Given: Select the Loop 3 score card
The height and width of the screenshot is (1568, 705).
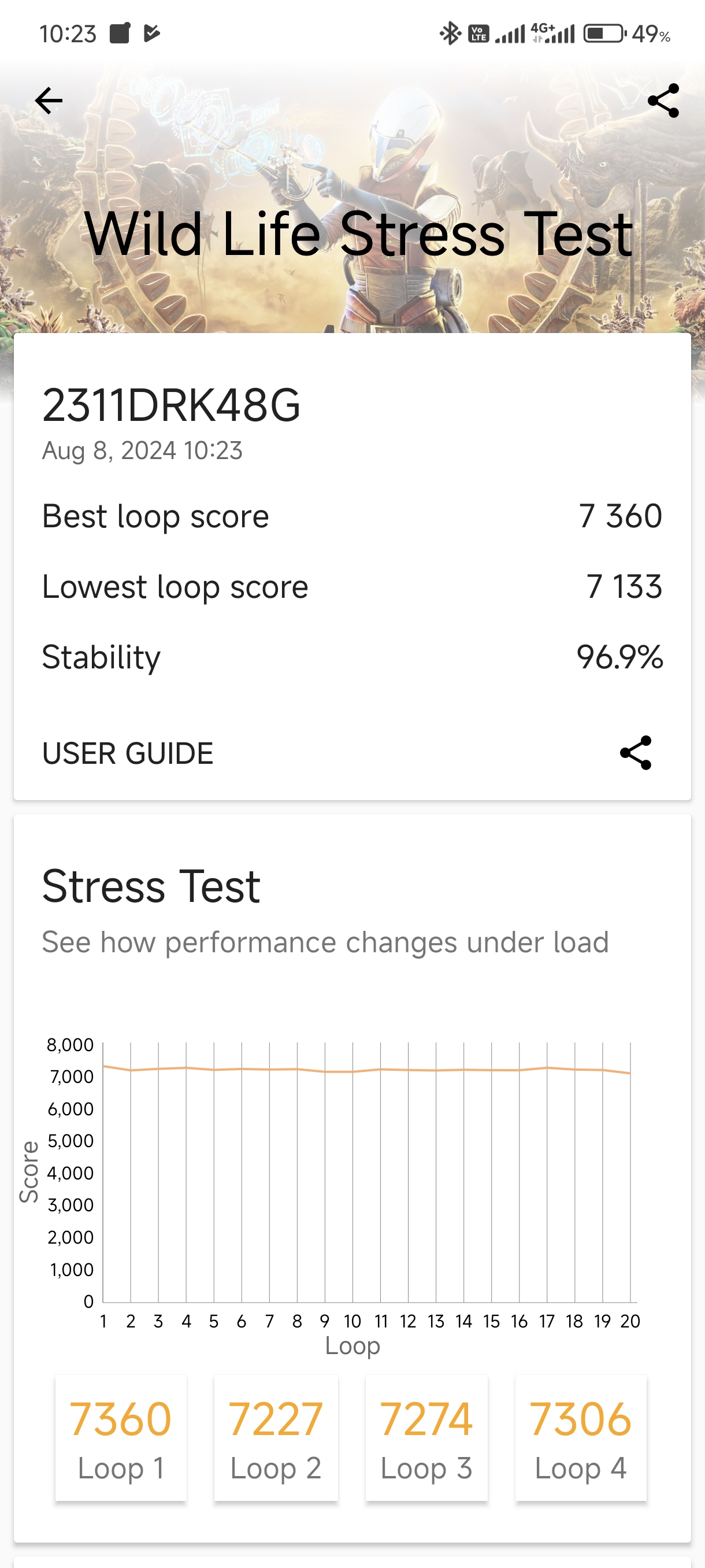Looking at the screenshot, I should [x=426, y=1438].
